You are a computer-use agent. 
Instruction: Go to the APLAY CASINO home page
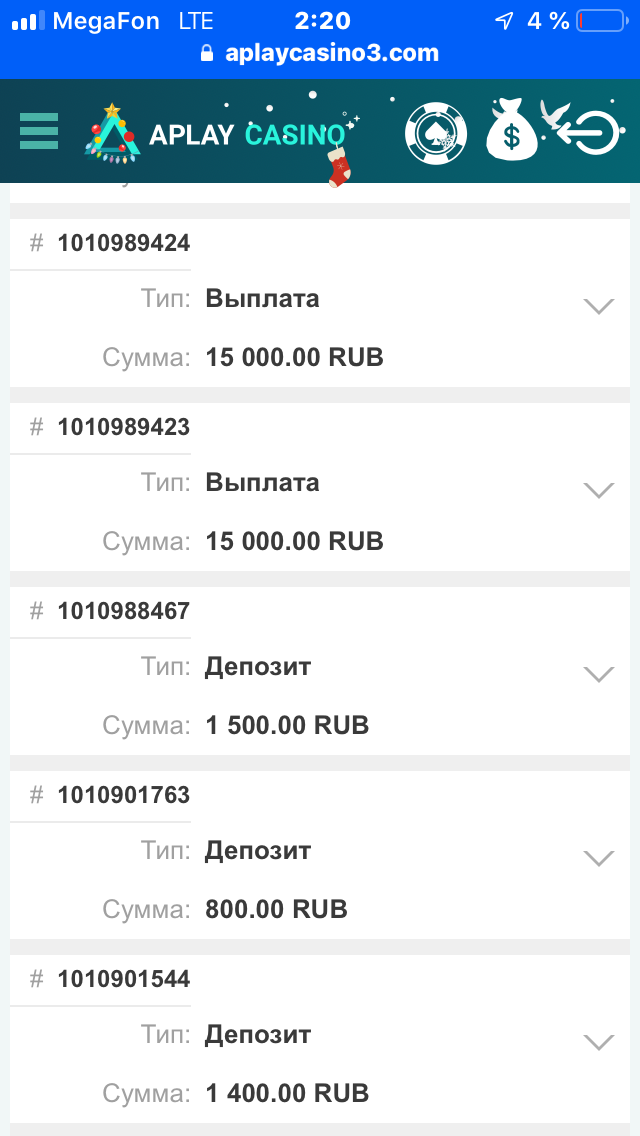225,134
